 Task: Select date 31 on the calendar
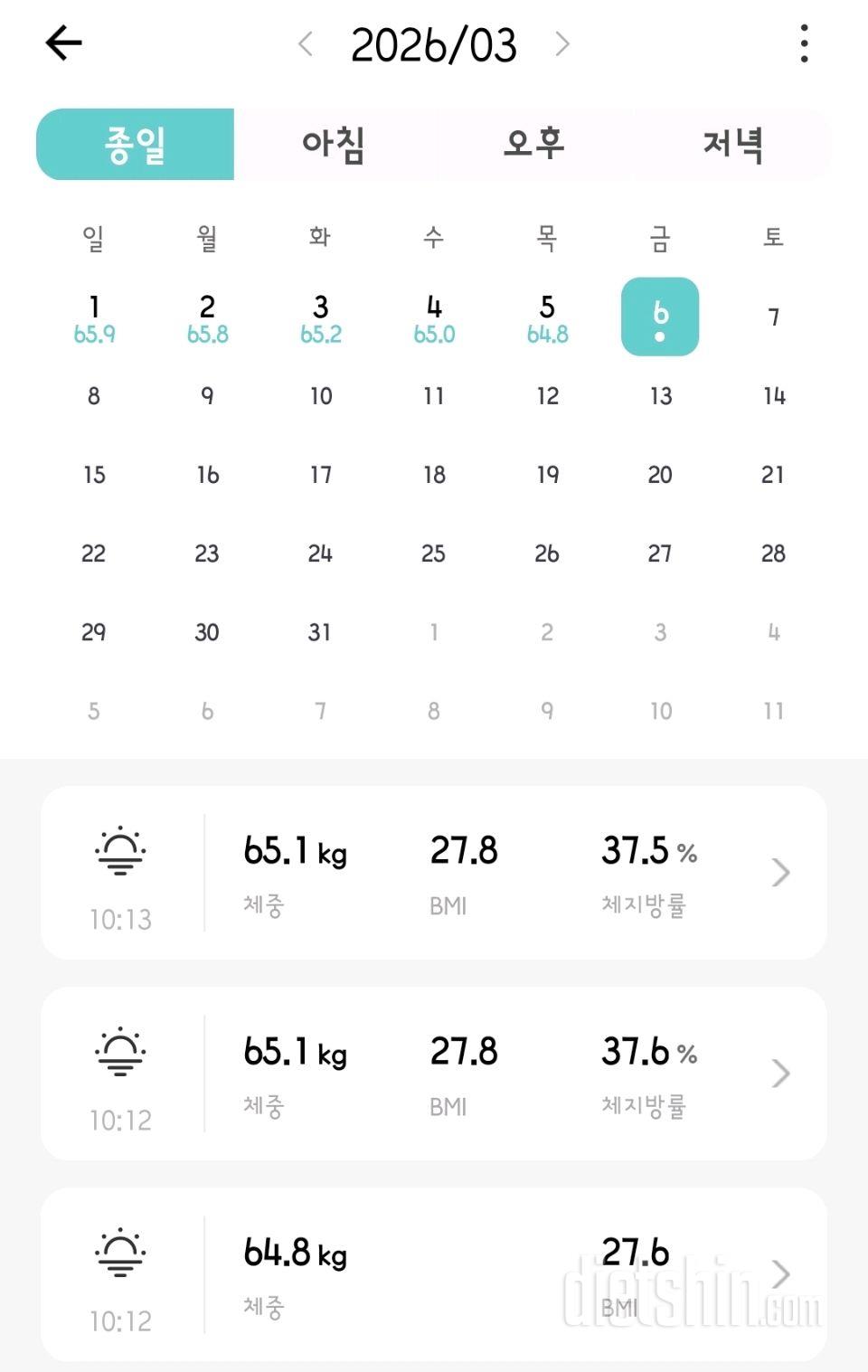point(320,632)
